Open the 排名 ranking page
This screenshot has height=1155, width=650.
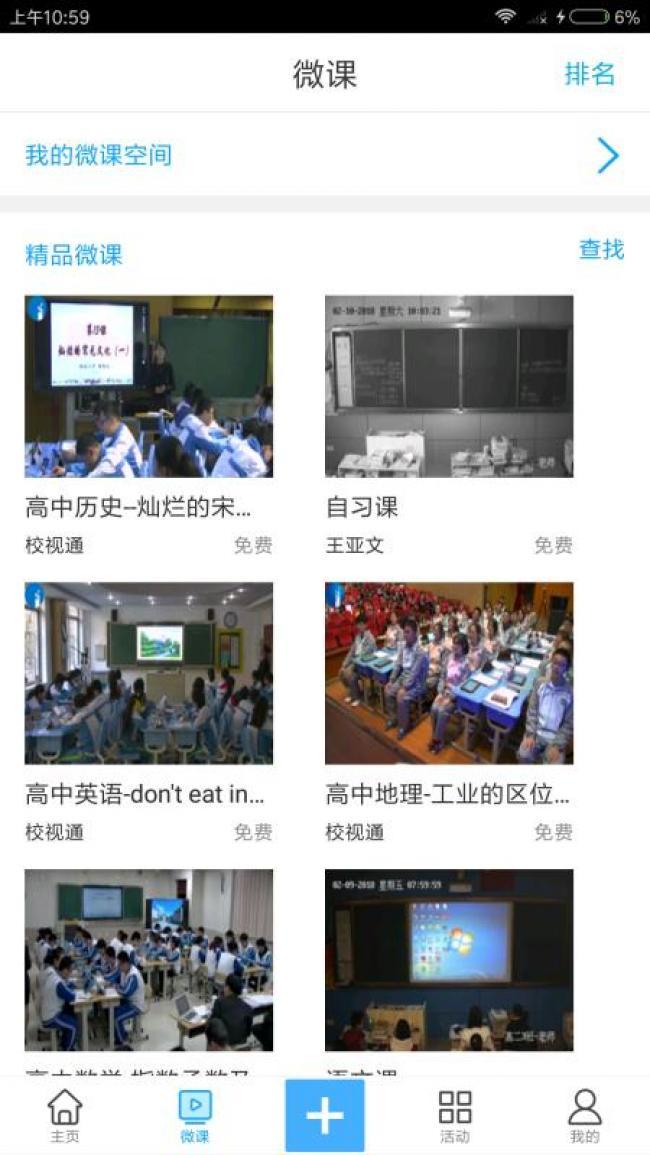pos(590,74)
